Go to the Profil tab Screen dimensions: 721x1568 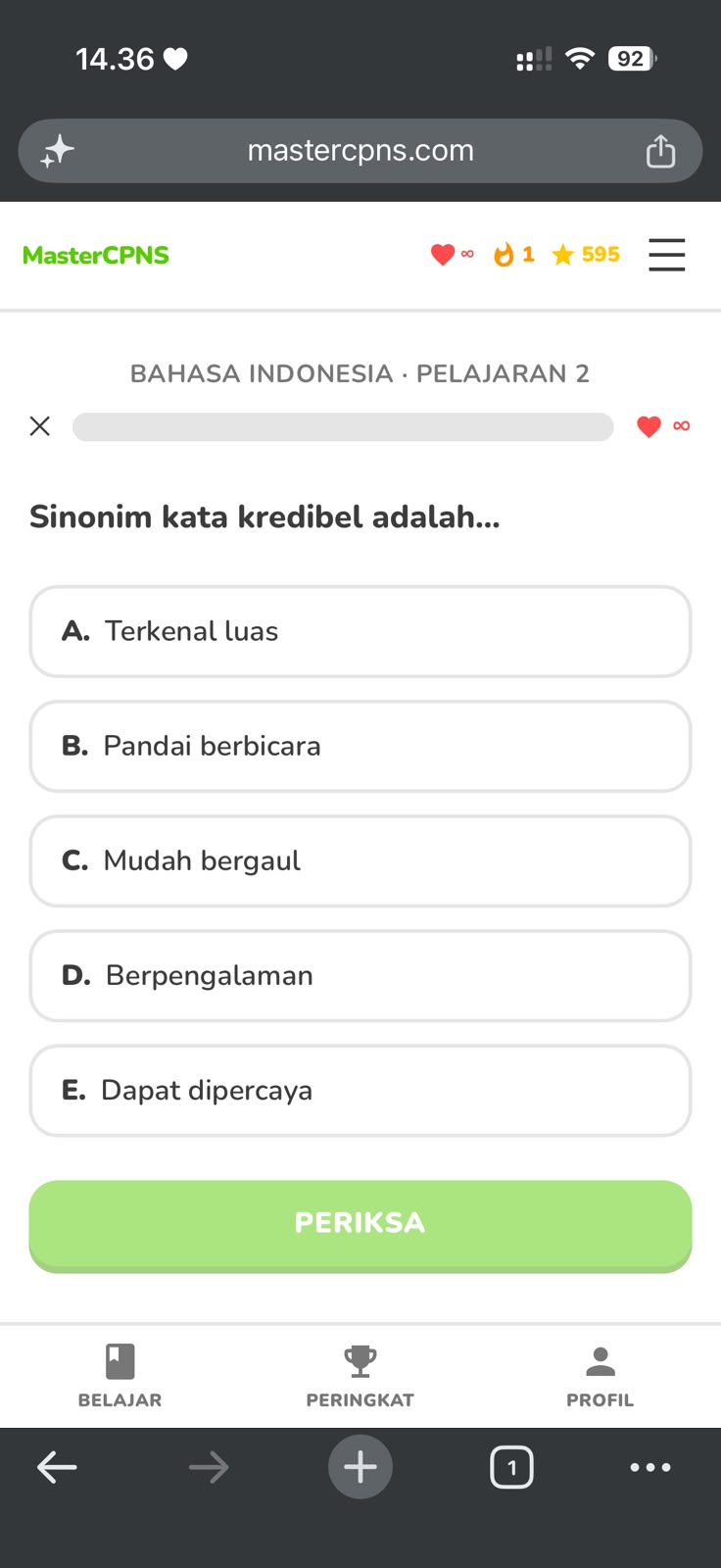pyautogui.click(x=601, y=1376)
